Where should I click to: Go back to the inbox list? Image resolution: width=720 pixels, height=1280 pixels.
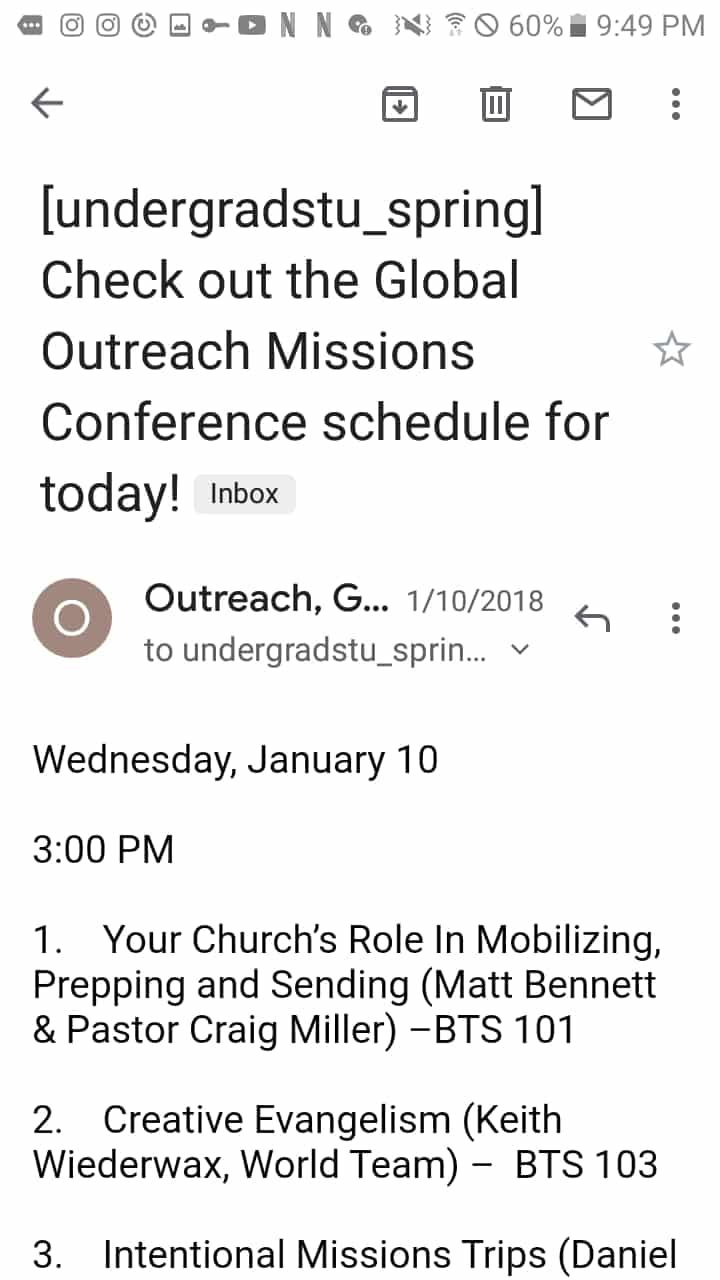(47, 102)
